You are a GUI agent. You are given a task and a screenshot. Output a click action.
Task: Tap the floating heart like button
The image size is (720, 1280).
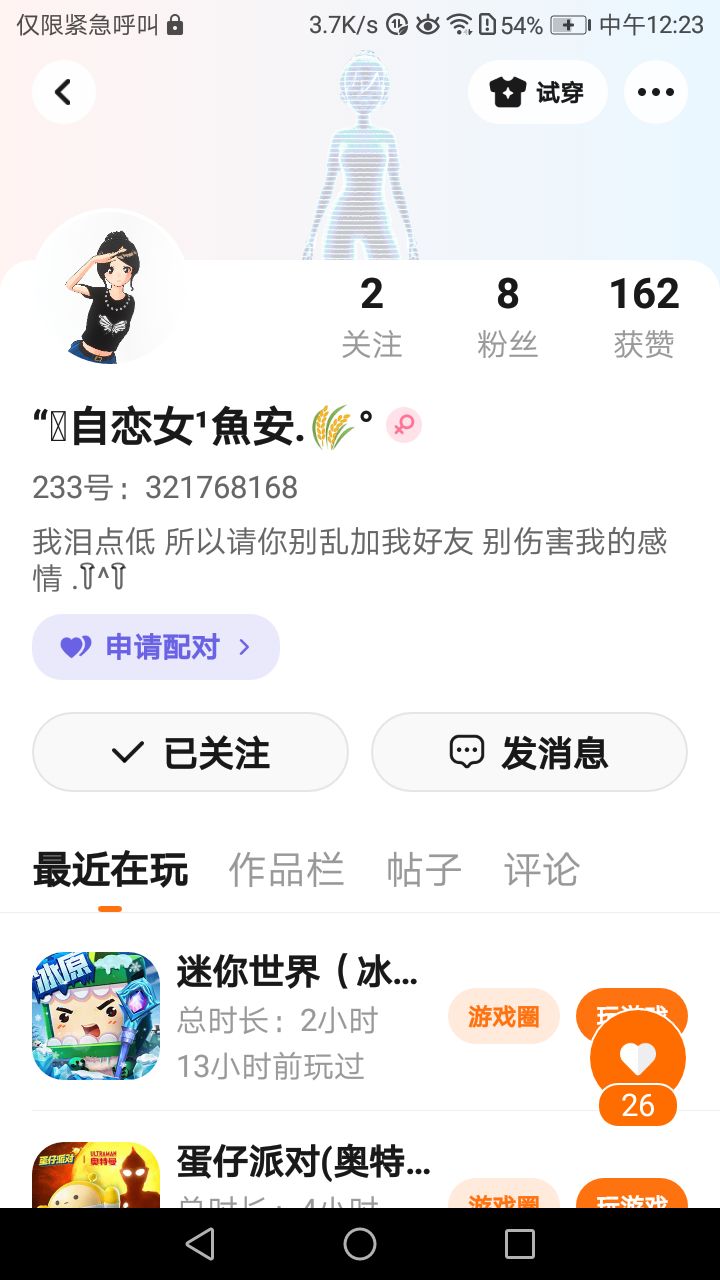point(638,1058)
